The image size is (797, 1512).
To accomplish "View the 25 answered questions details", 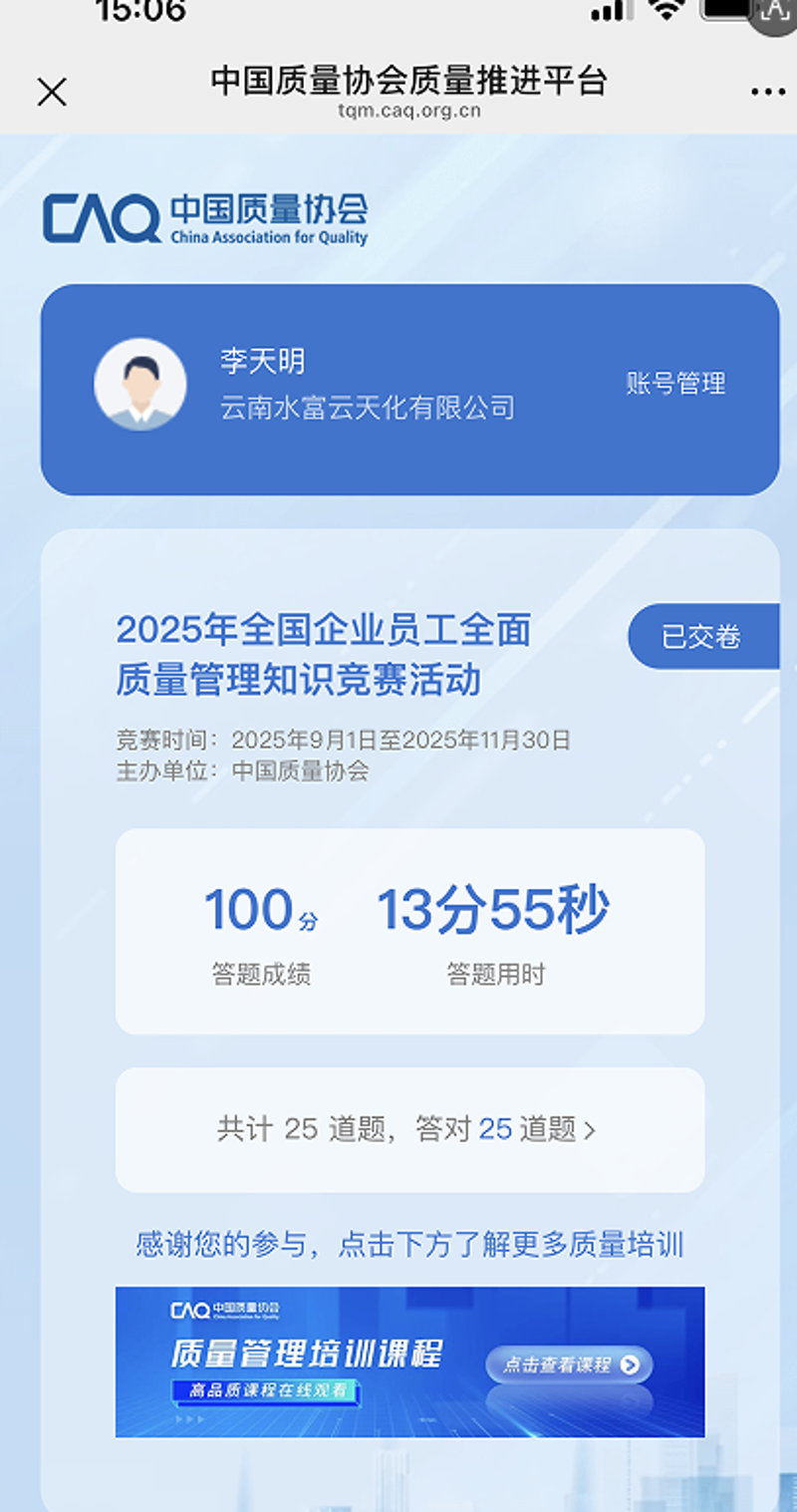I will (x=409, y=1129).
